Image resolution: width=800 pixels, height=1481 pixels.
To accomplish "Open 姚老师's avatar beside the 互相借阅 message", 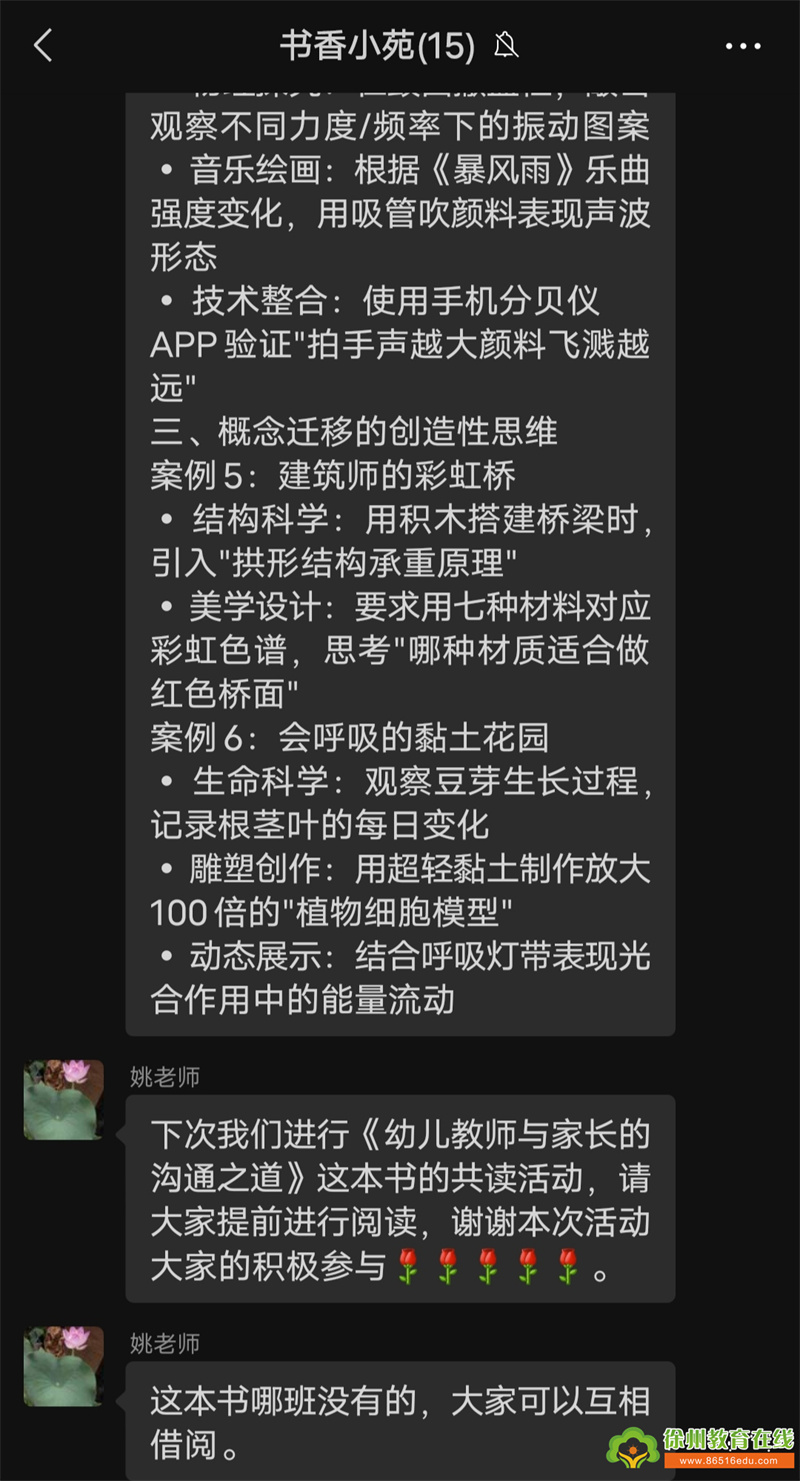I will coord(64,1366).
